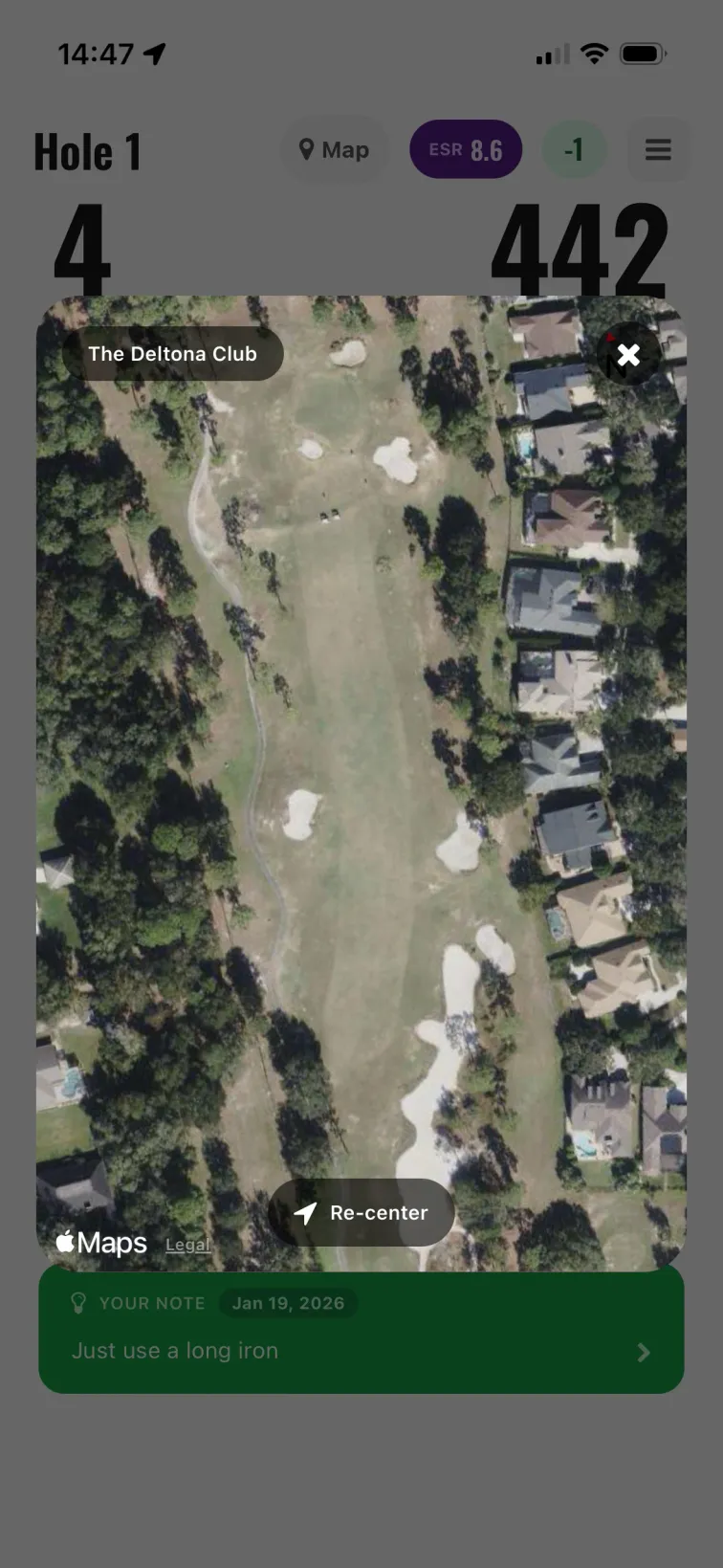Open the hamburger menu
Image resolution: width=723 pixels, height=1568 pixels.
click(x=659, y=149)
